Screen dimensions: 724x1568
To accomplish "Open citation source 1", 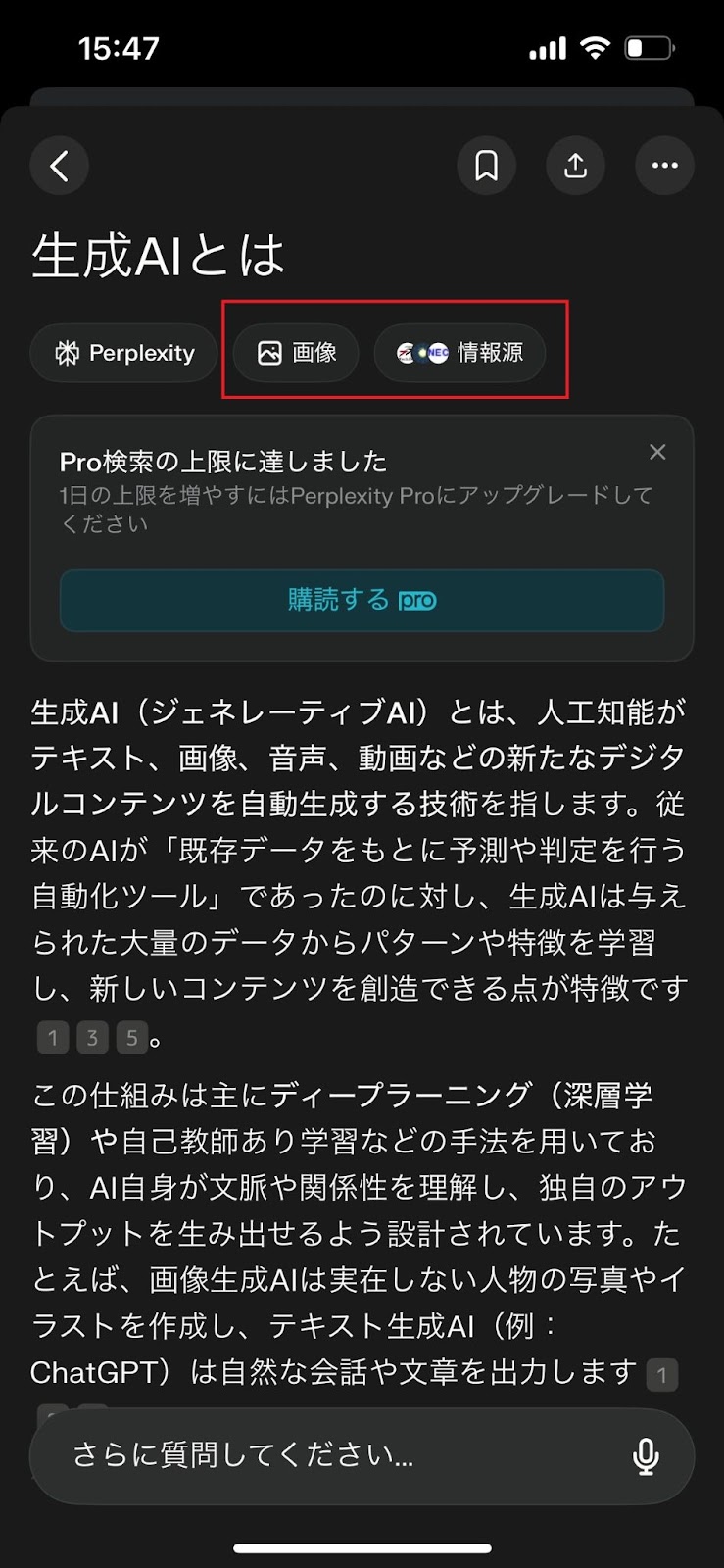I will click(53, 1037).
